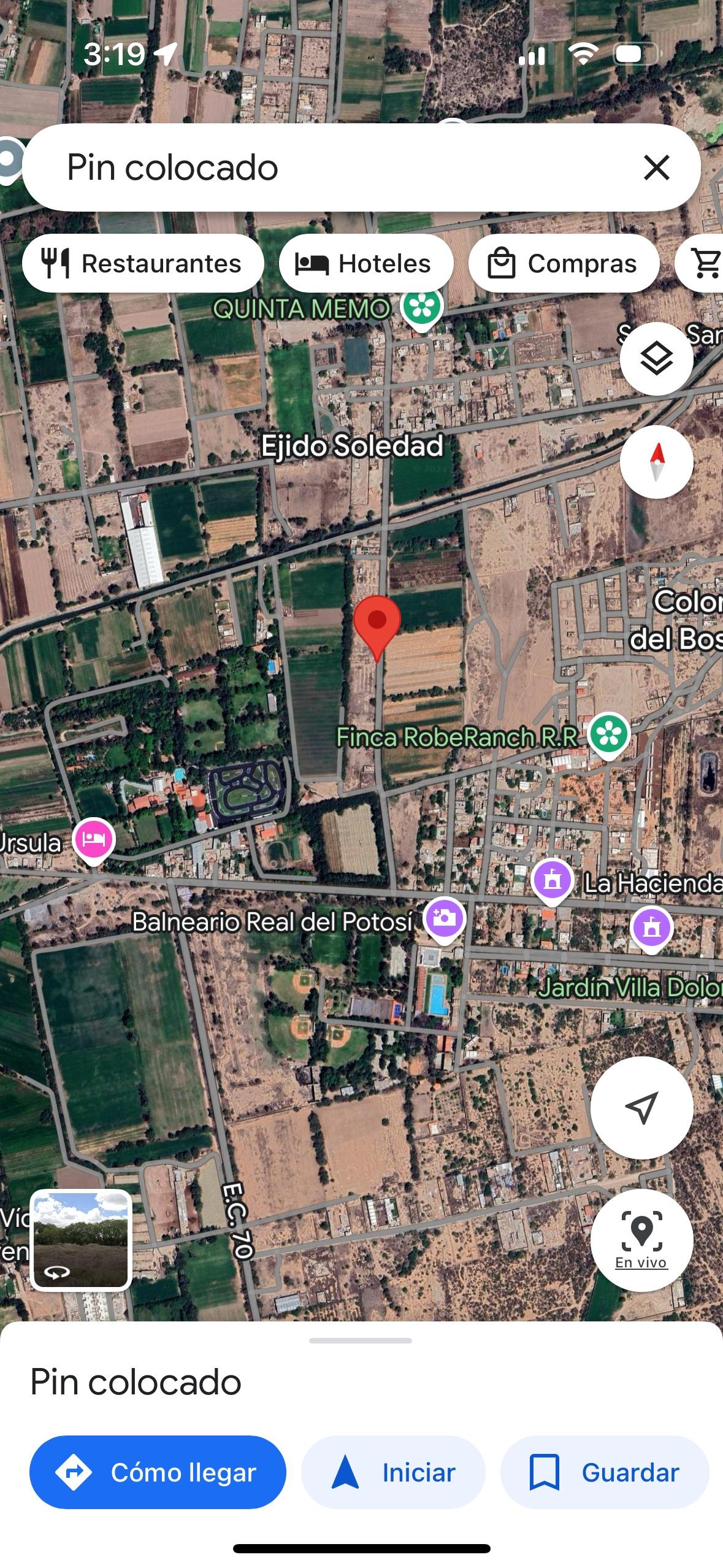This screenshot has width=723, height=1568.
Task: Open the Street View thumbnail
Action: pos(81,1240)
